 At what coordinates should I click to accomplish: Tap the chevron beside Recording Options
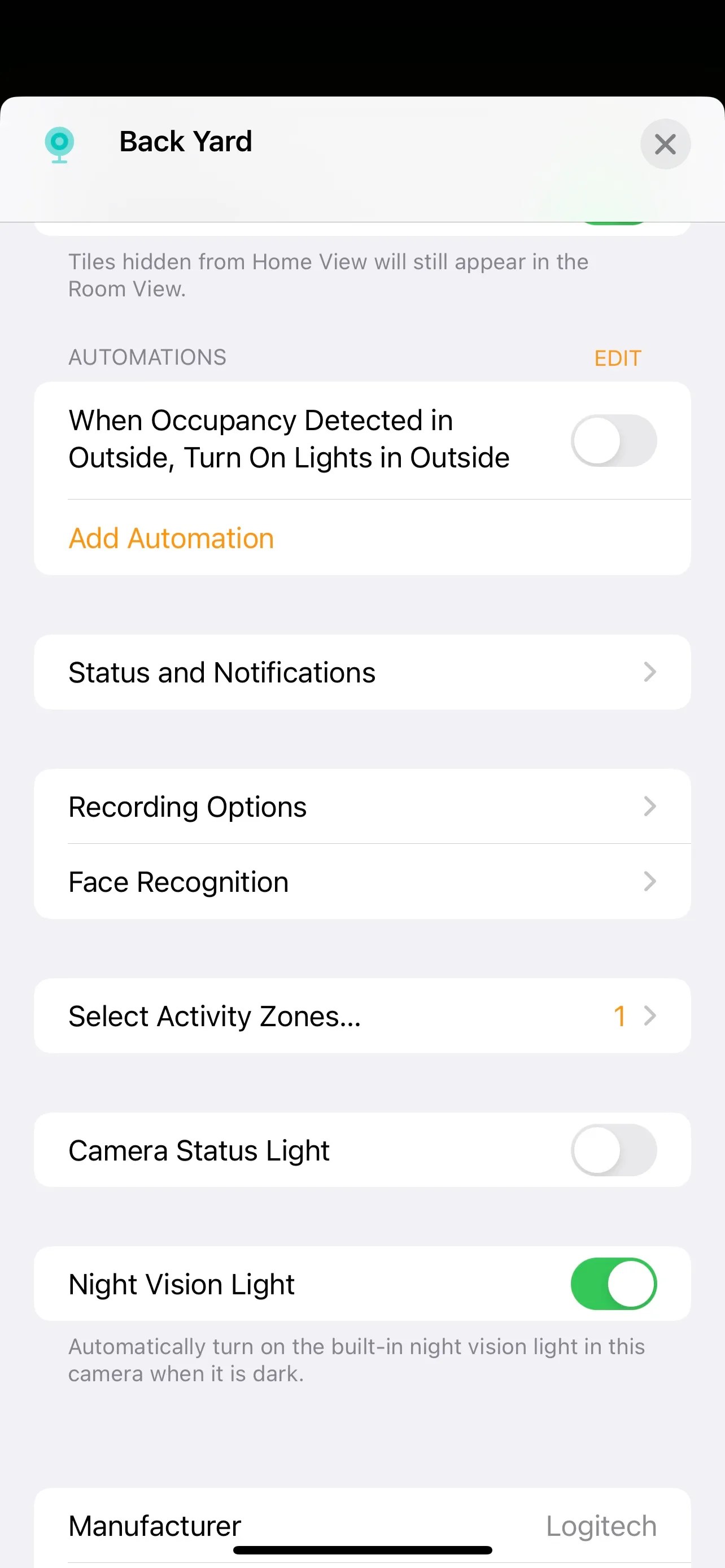click(650, 806)
